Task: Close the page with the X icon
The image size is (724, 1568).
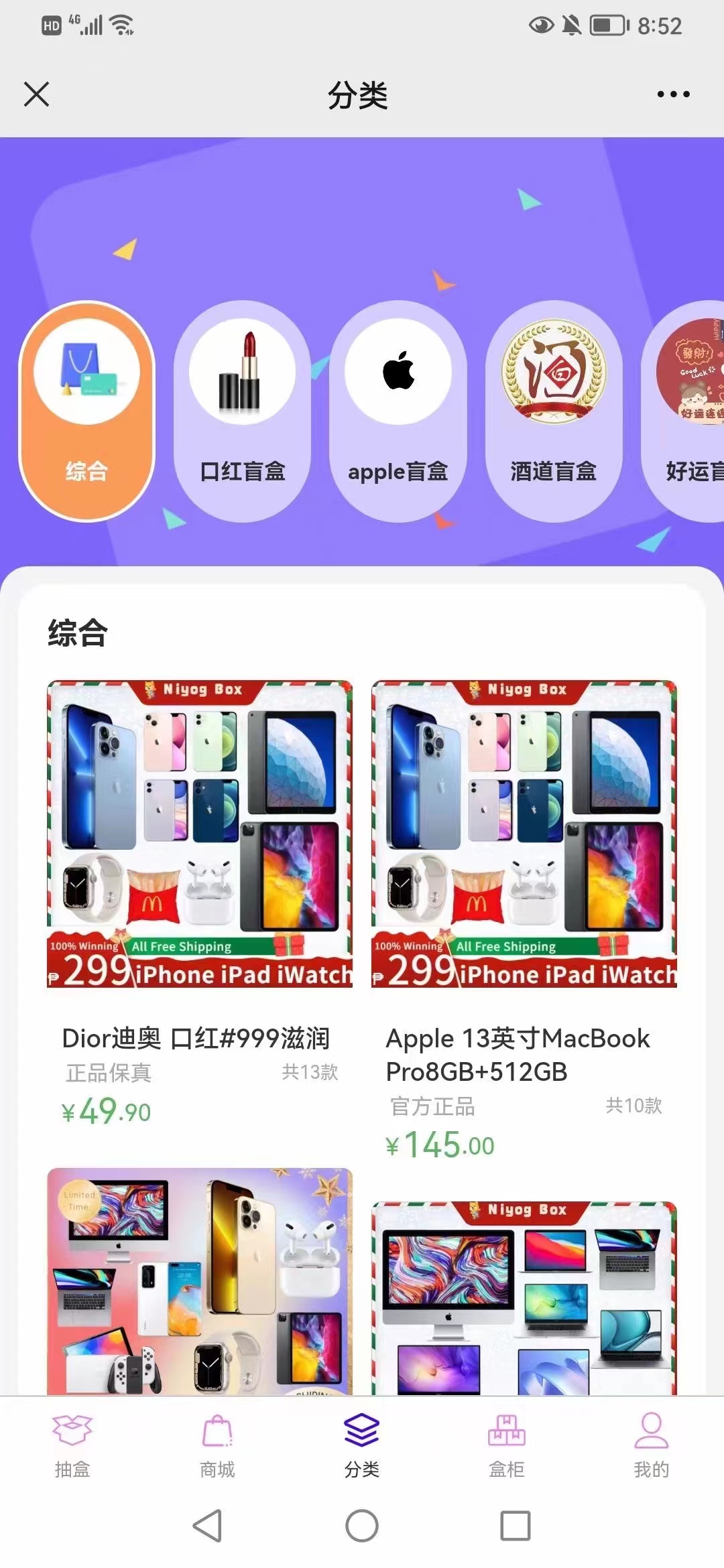Action: click(x=37, y=94)
